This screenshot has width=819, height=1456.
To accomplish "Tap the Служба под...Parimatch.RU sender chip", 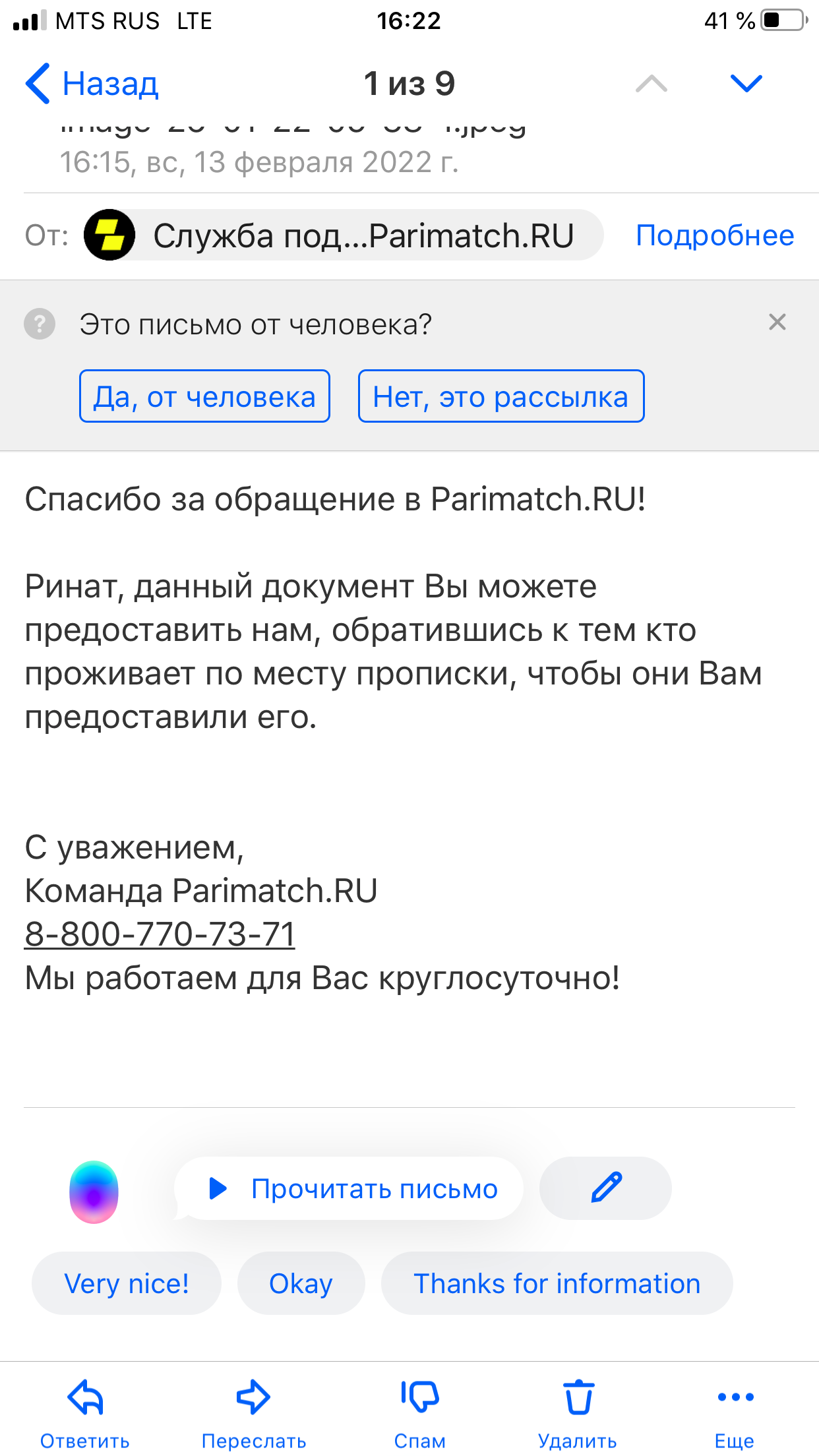I will click(x=343, y=235).
